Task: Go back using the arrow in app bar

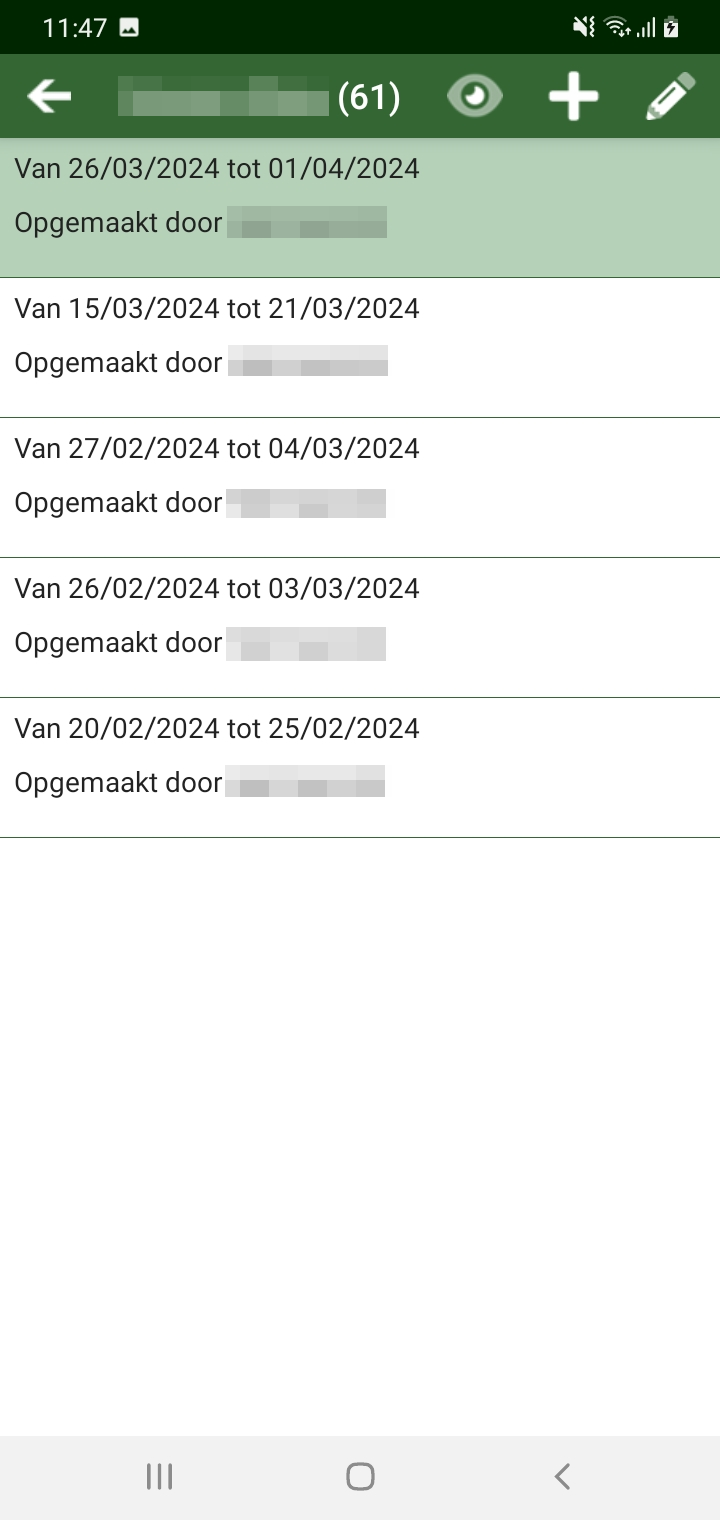Action: point(49,97)
